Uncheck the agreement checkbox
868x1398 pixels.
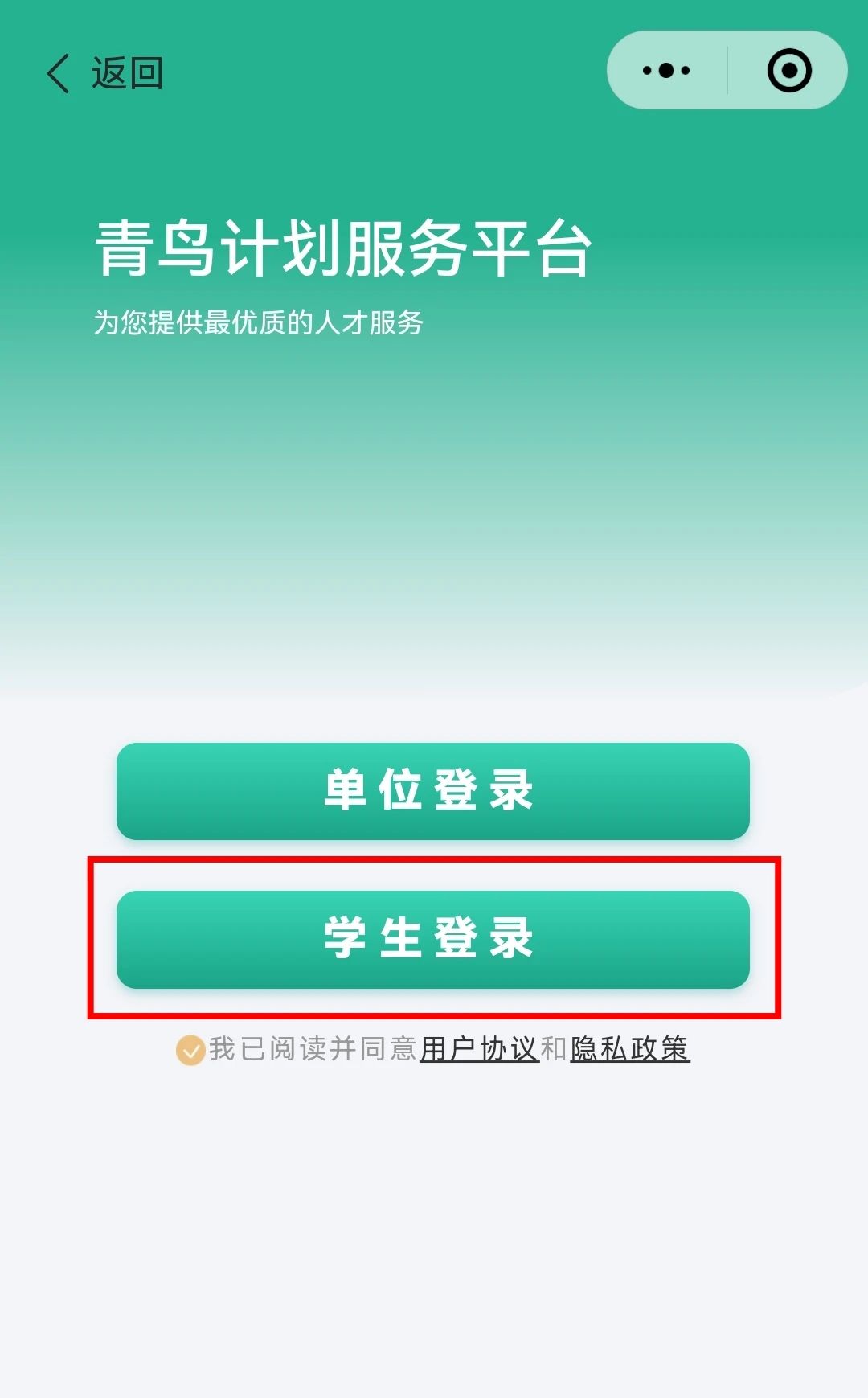point(190,1050)
